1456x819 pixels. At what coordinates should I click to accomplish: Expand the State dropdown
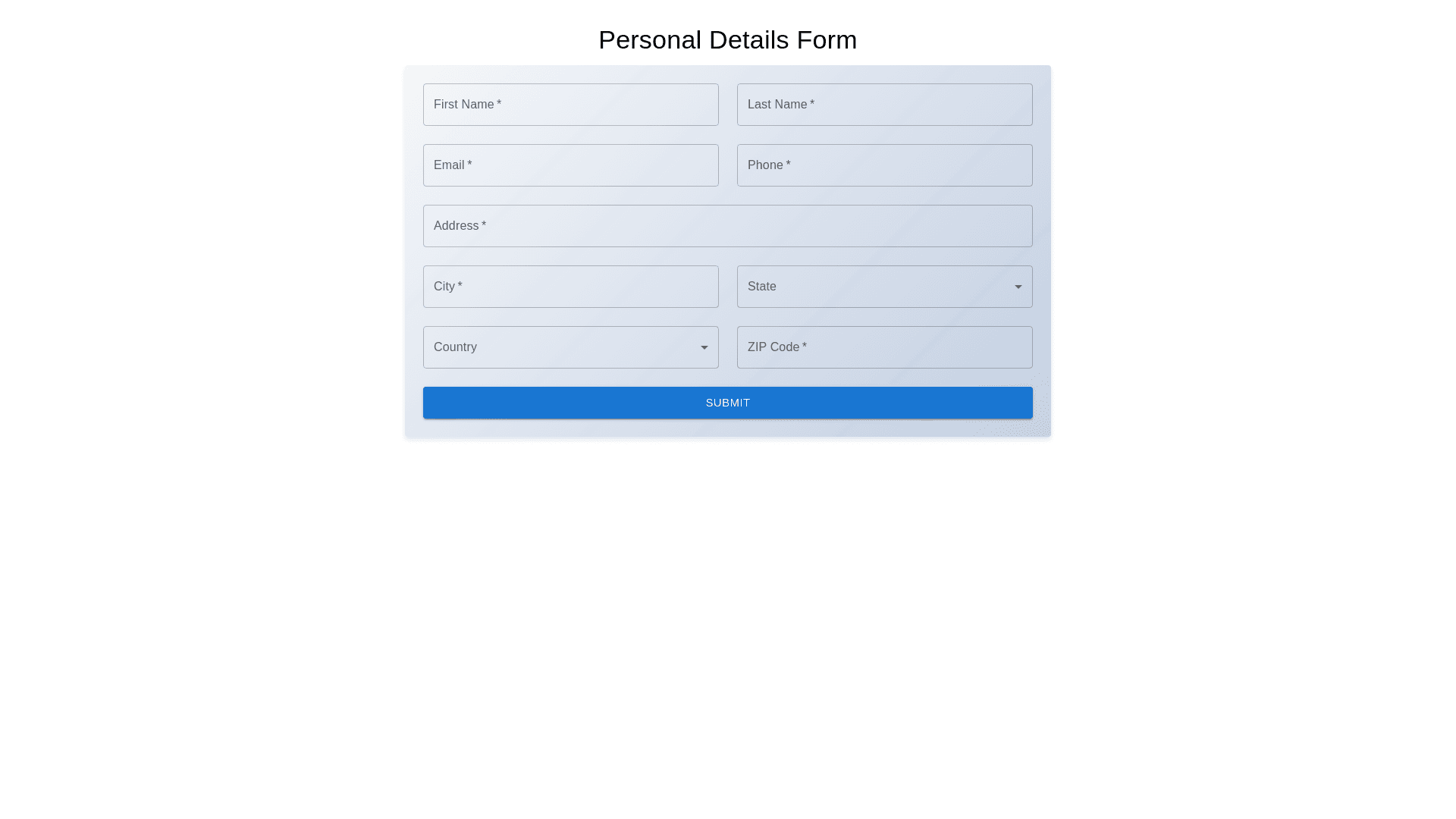click(x=884, y=287)
